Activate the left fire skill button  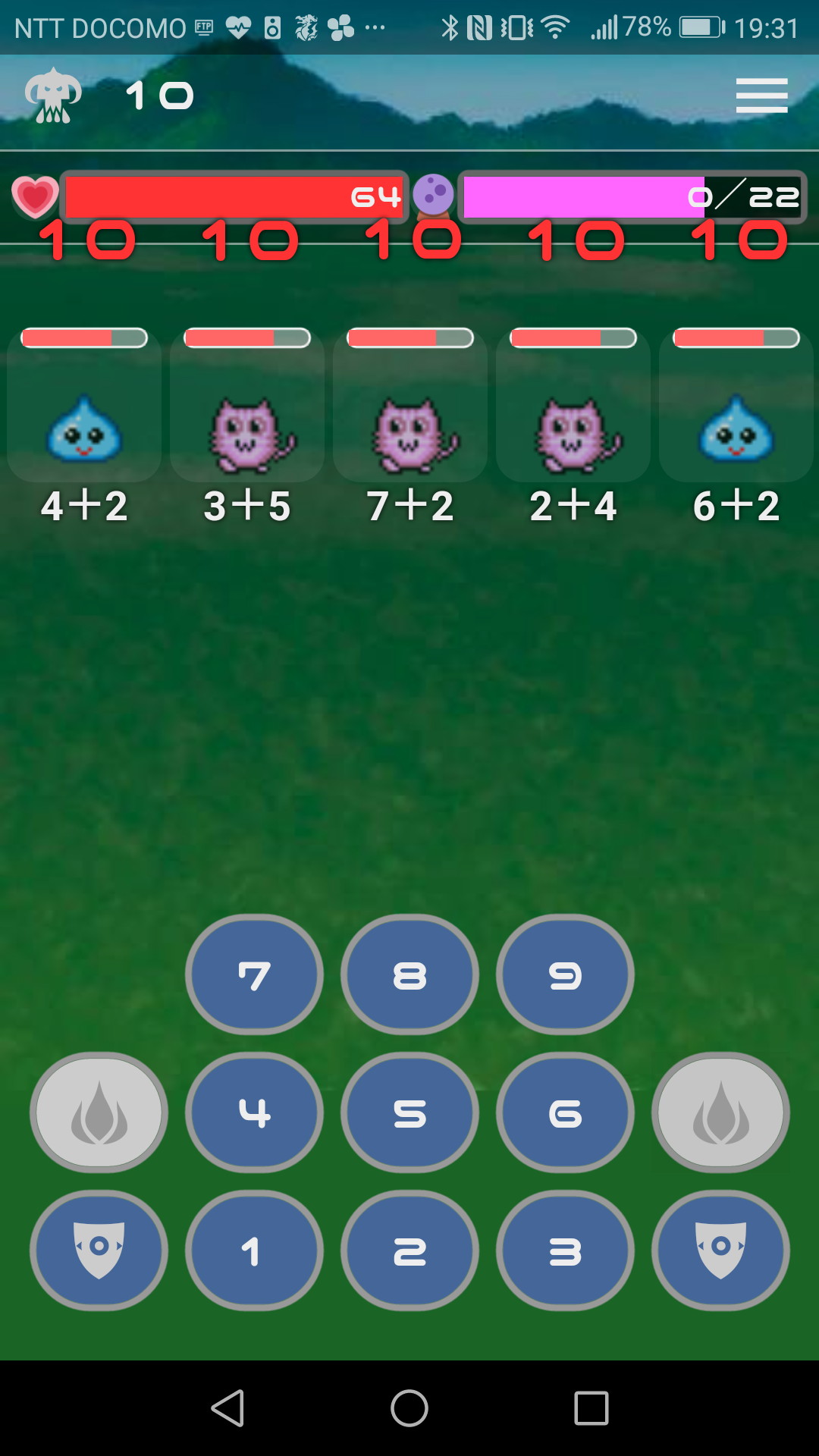(99, 1112)
